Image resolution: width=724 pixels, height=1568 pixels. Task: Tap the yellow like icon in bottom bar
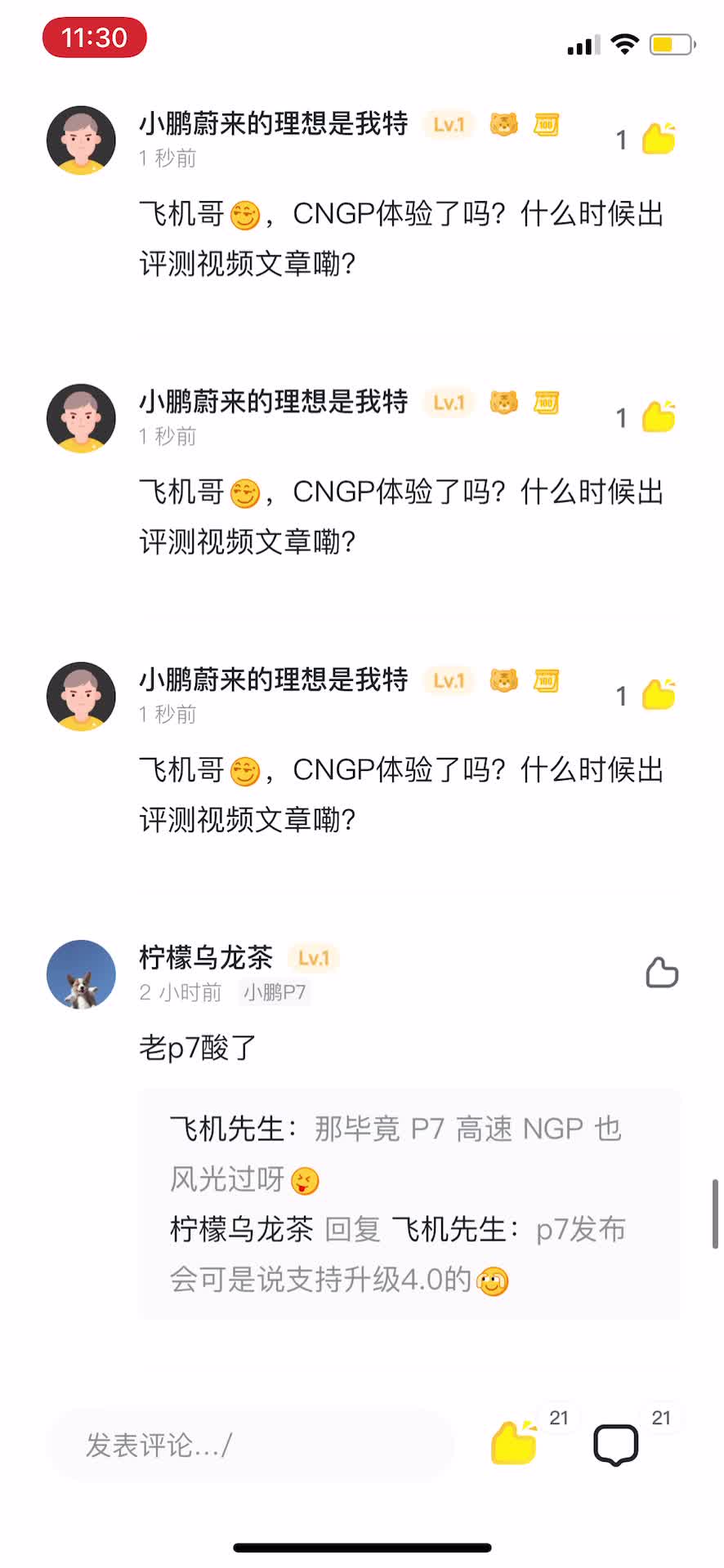click(515, 1442)
